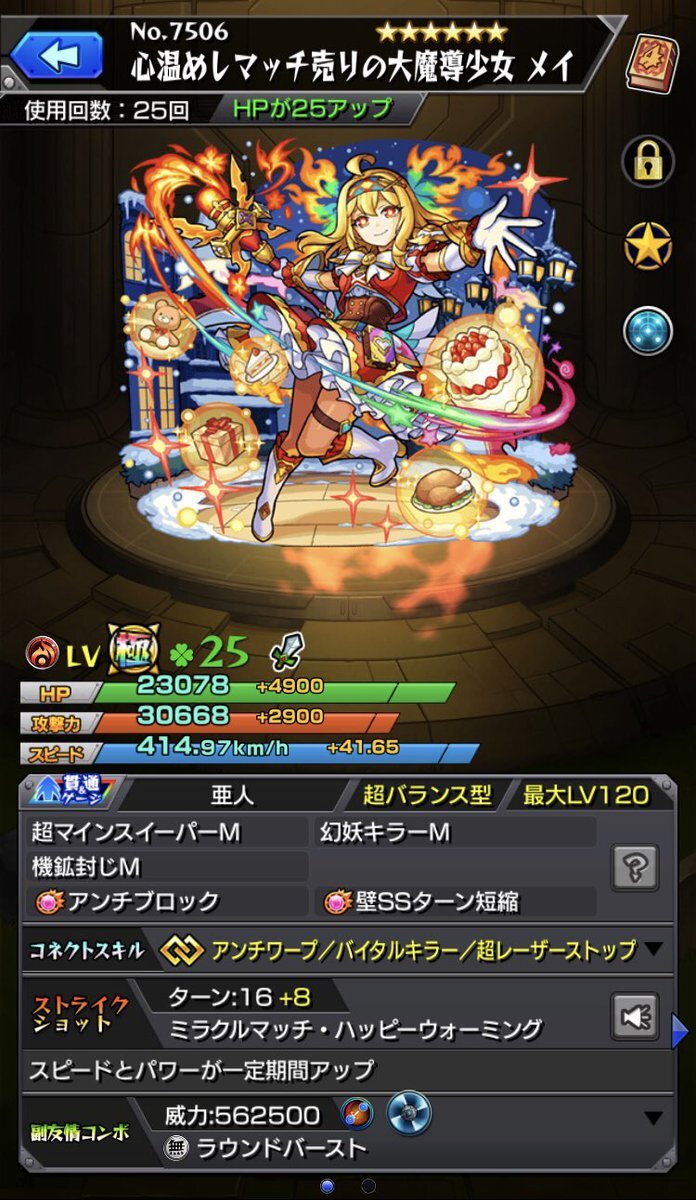Viewport: 696px width, 1200px height.
Task: Expand the 副友情コンボ details arrow
Action: pos(654,1117)
